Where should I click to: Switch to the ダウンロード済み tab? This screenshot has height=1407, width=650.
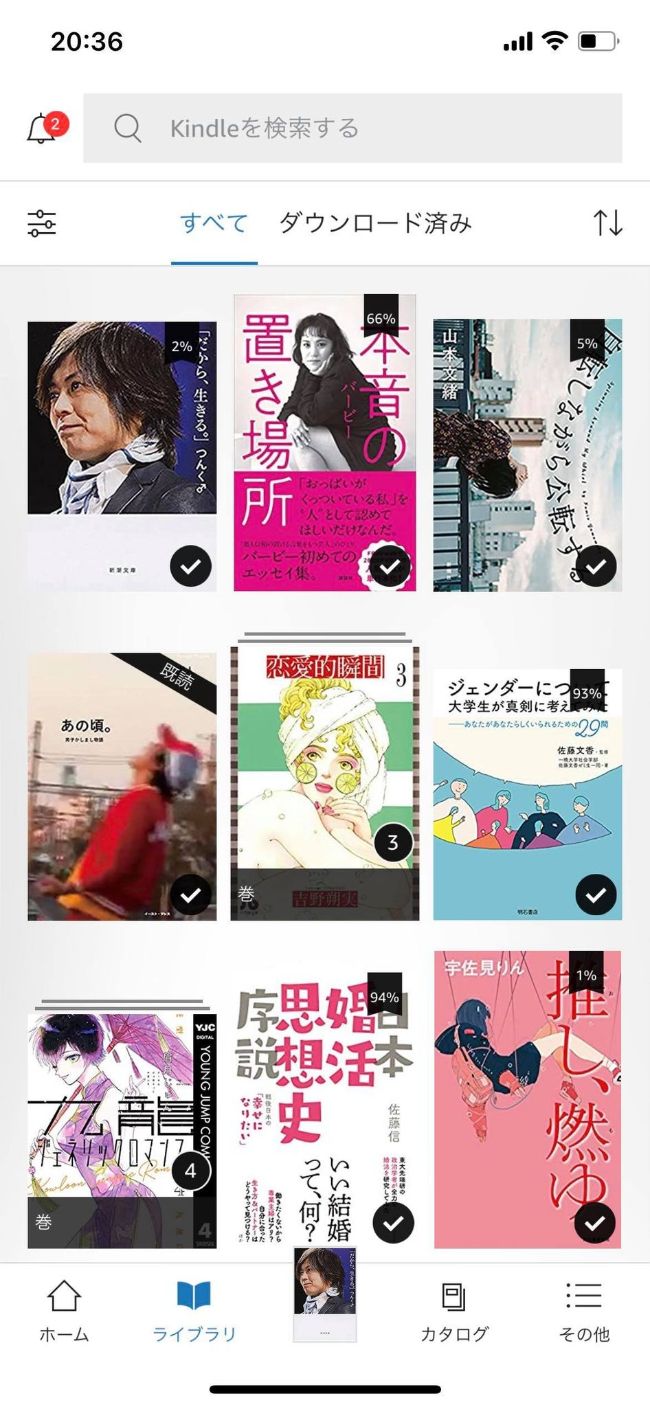[374, 223]
